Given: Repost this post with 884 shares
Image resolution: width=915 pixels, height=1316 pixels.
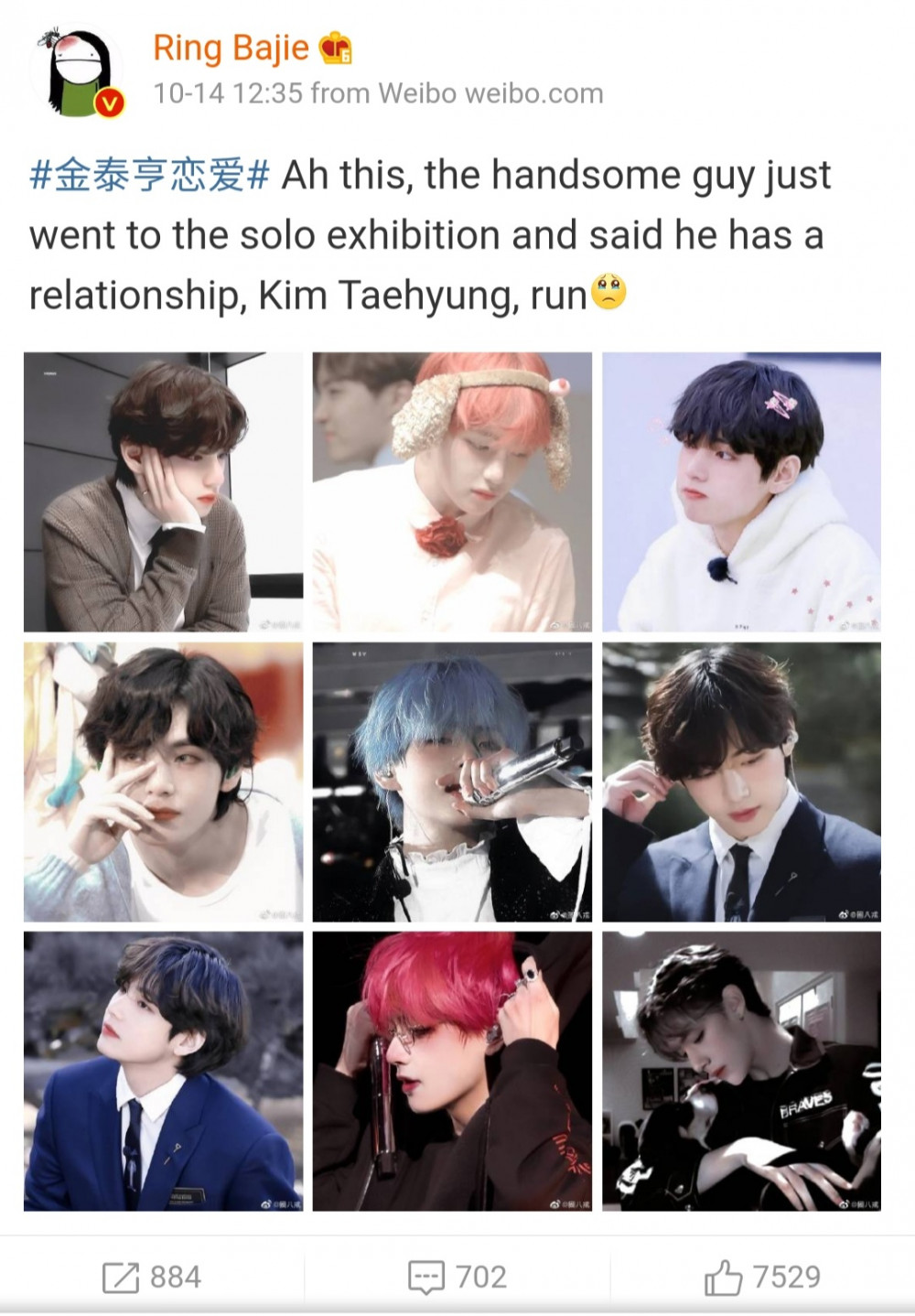Looking at the screenshot, I should tap(152, 1277).
